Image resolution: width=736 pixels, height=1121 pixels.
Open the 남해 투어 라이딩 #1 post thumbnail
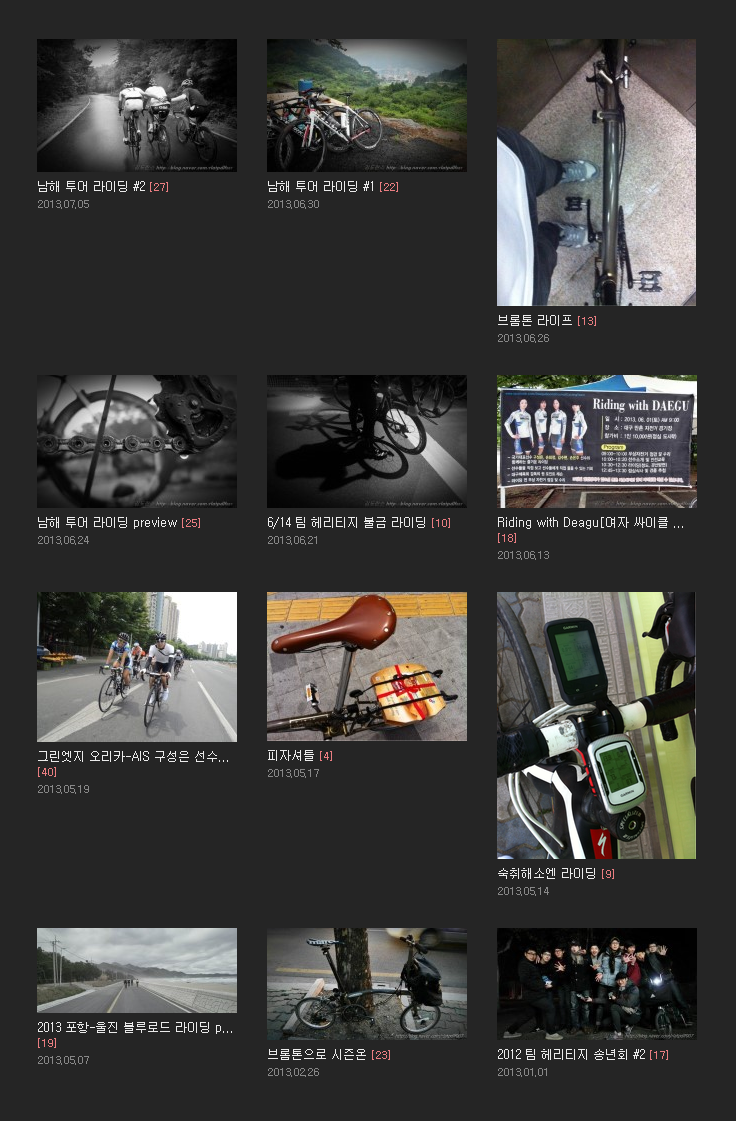point(367,105)
